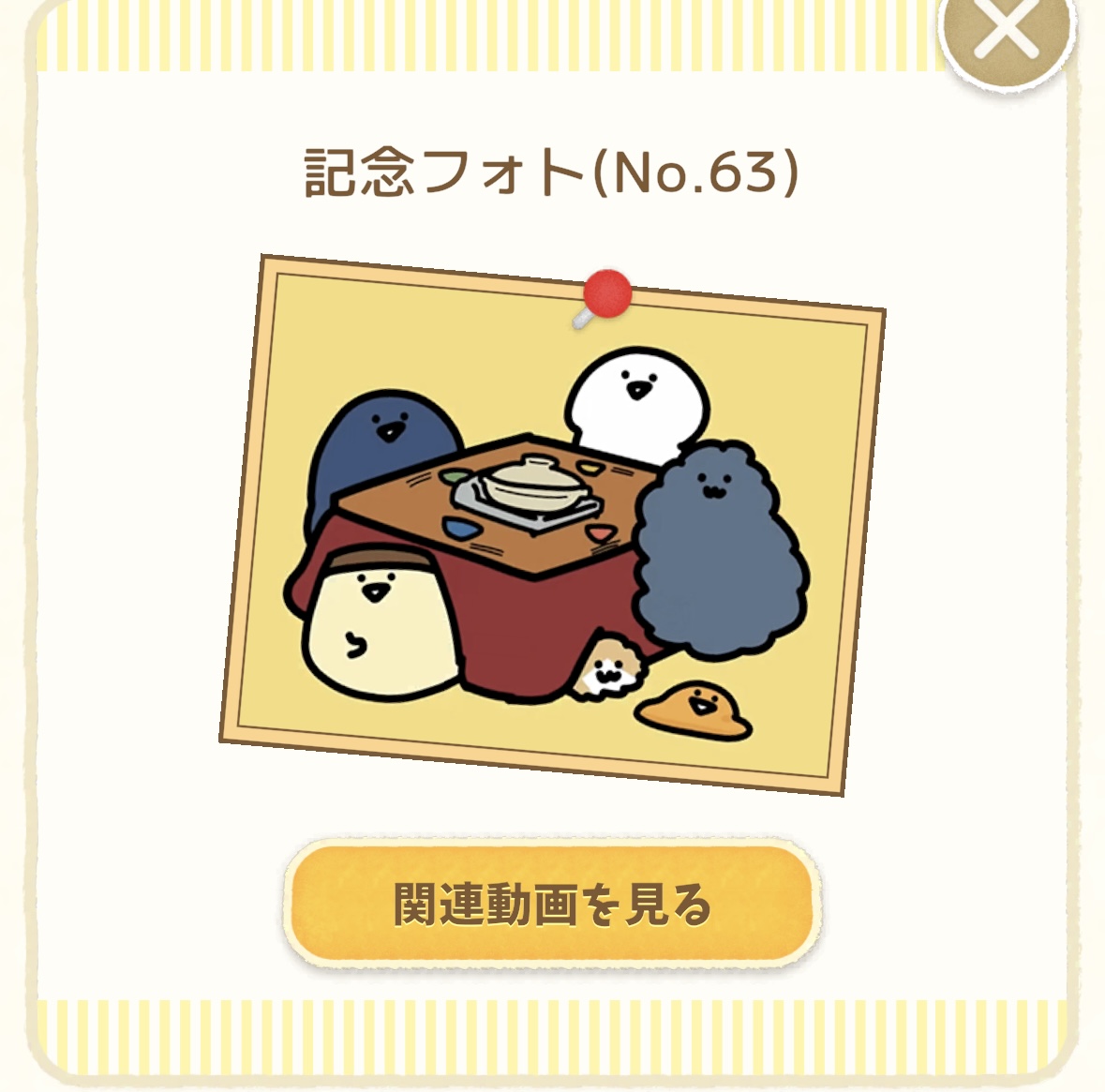Close the commemorative photo dialog
This screenshot has height=1092, width=1105.
coord(1008,32)
